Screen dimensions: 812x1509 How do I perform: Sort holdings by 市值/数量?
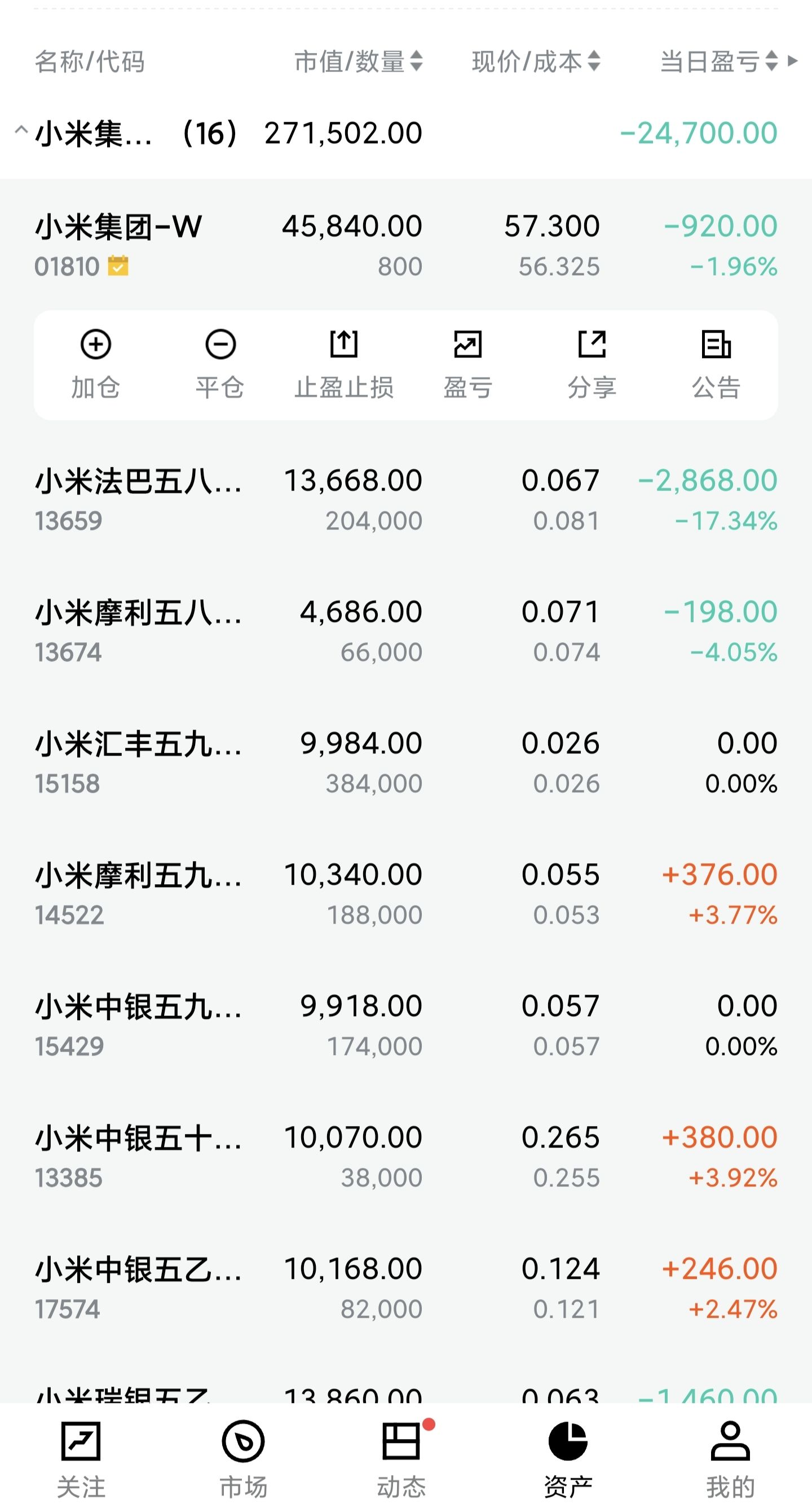click(x=358, y=61)
